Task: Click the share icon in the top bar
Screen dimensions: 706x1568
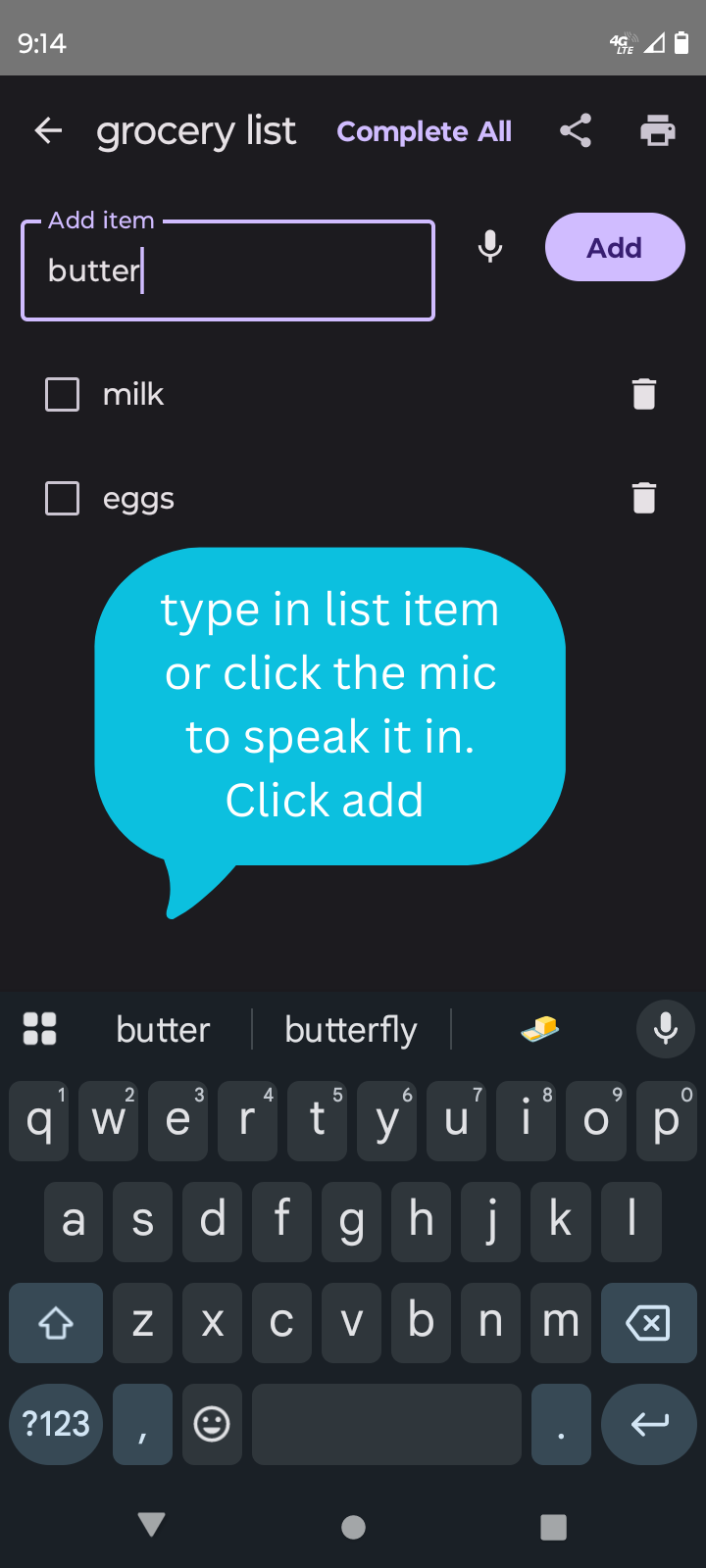Action: tap(576, 129)
